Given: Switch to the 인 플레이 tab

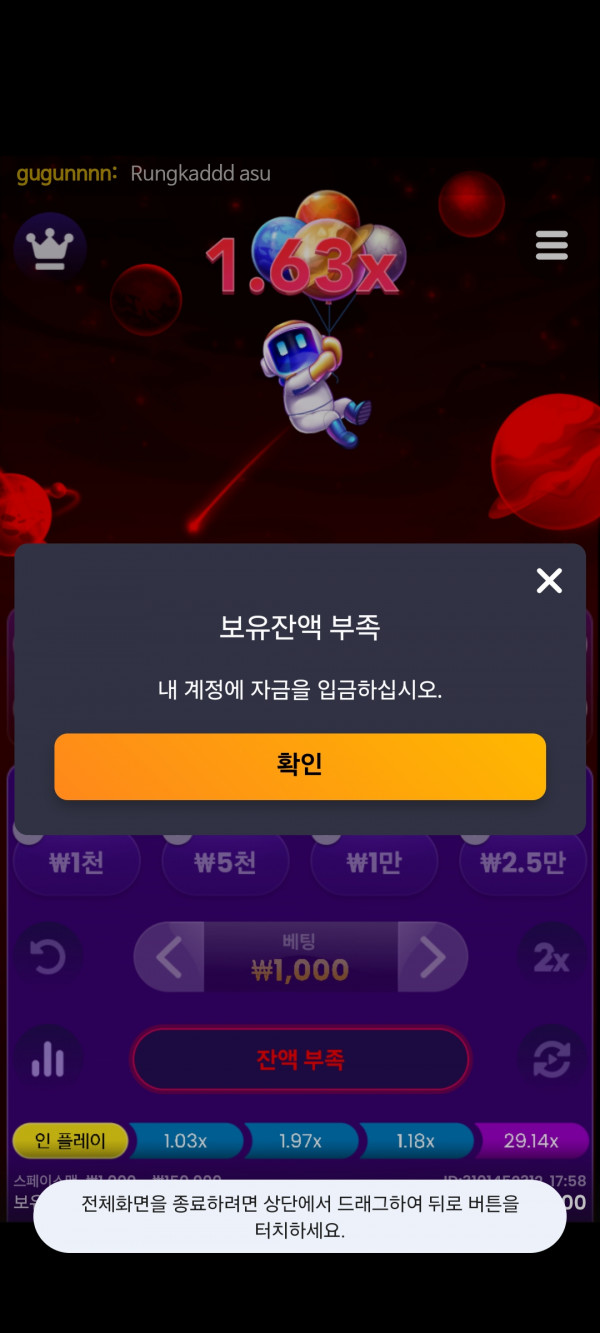Looking at the screenshot, I should pos(70,1141).
